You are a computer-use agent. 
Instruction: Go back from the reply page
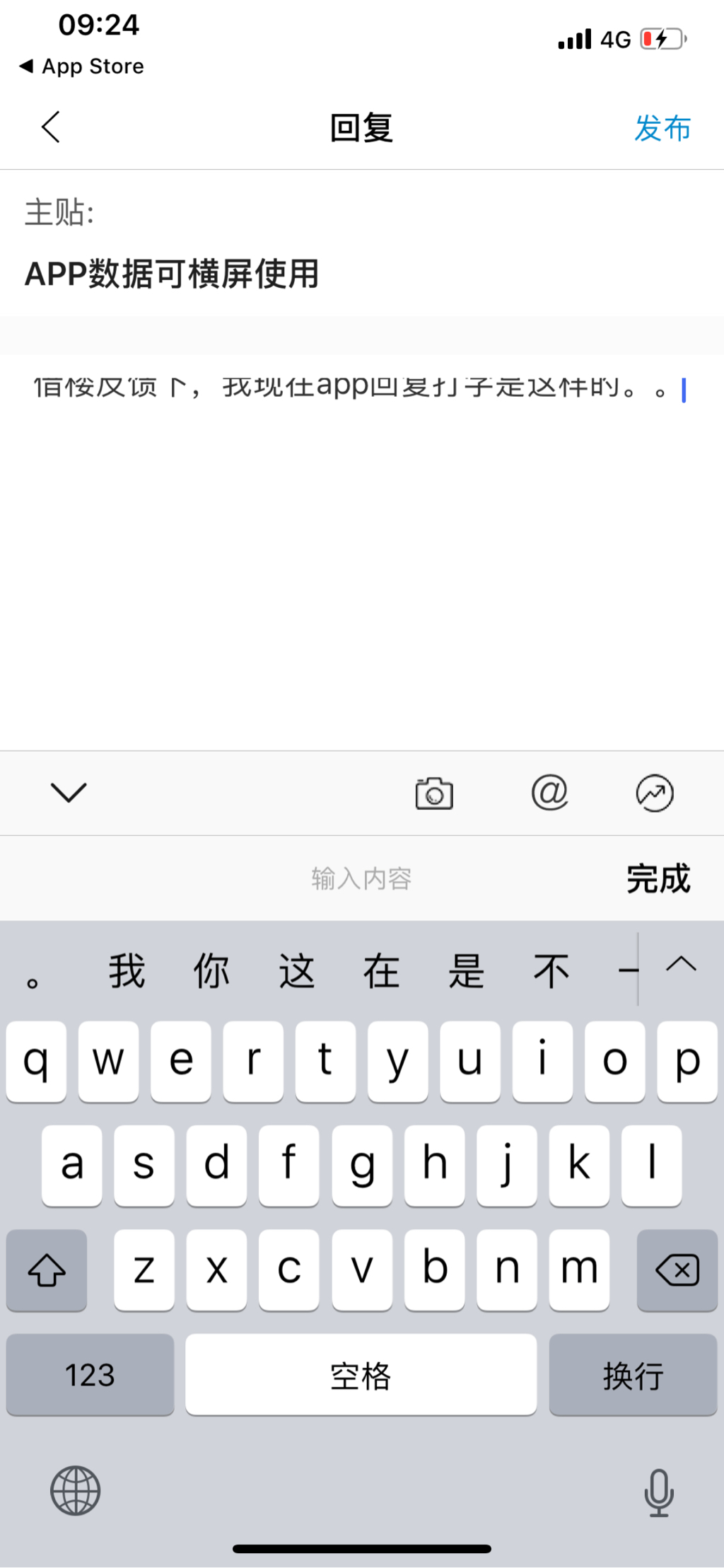click(51, 128)
